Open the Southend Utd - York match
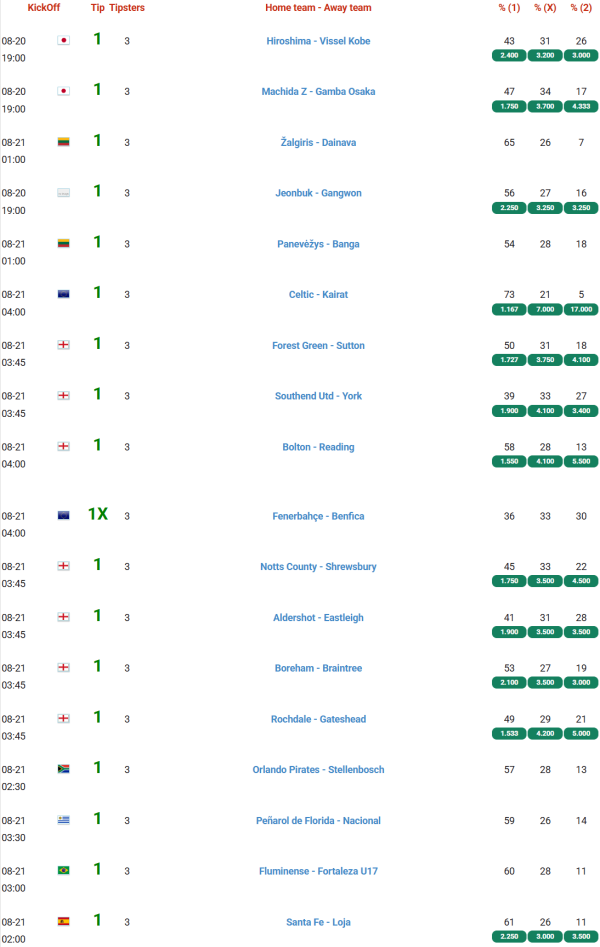This screenshot has width=600, height=947. point(318,396)
